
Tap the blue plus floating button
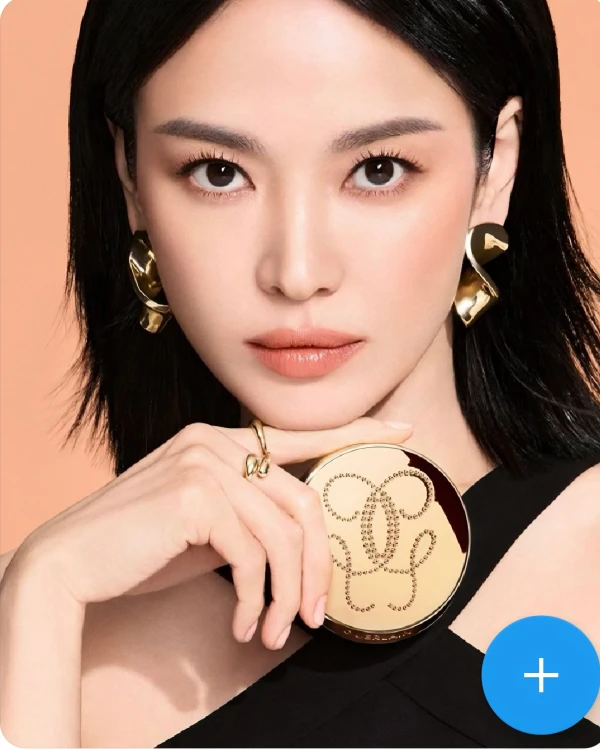pyautogui.click(x=541, y=676)
